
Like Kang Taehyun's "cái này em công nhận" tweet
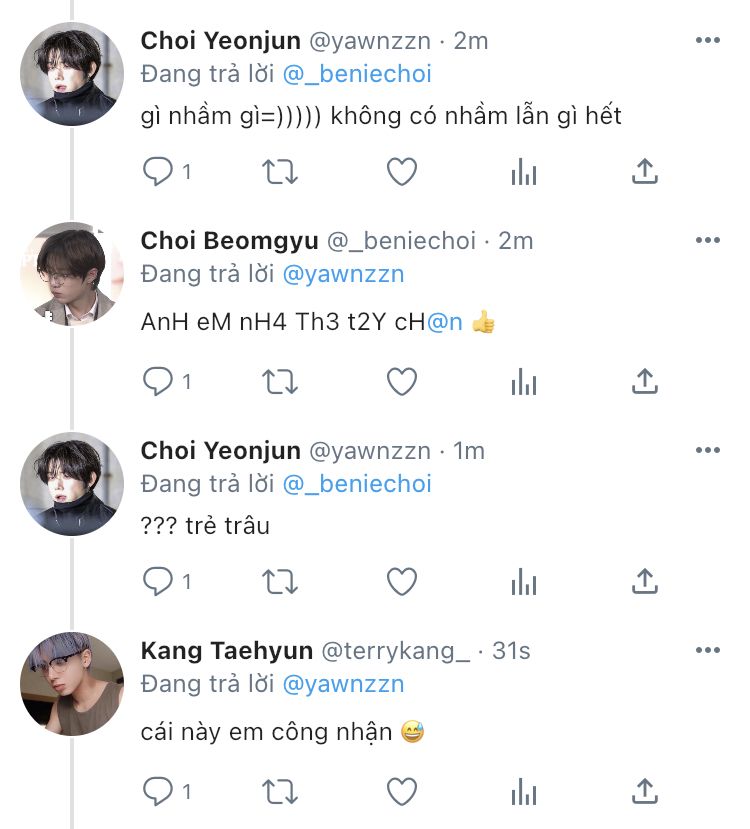(402, 792)
